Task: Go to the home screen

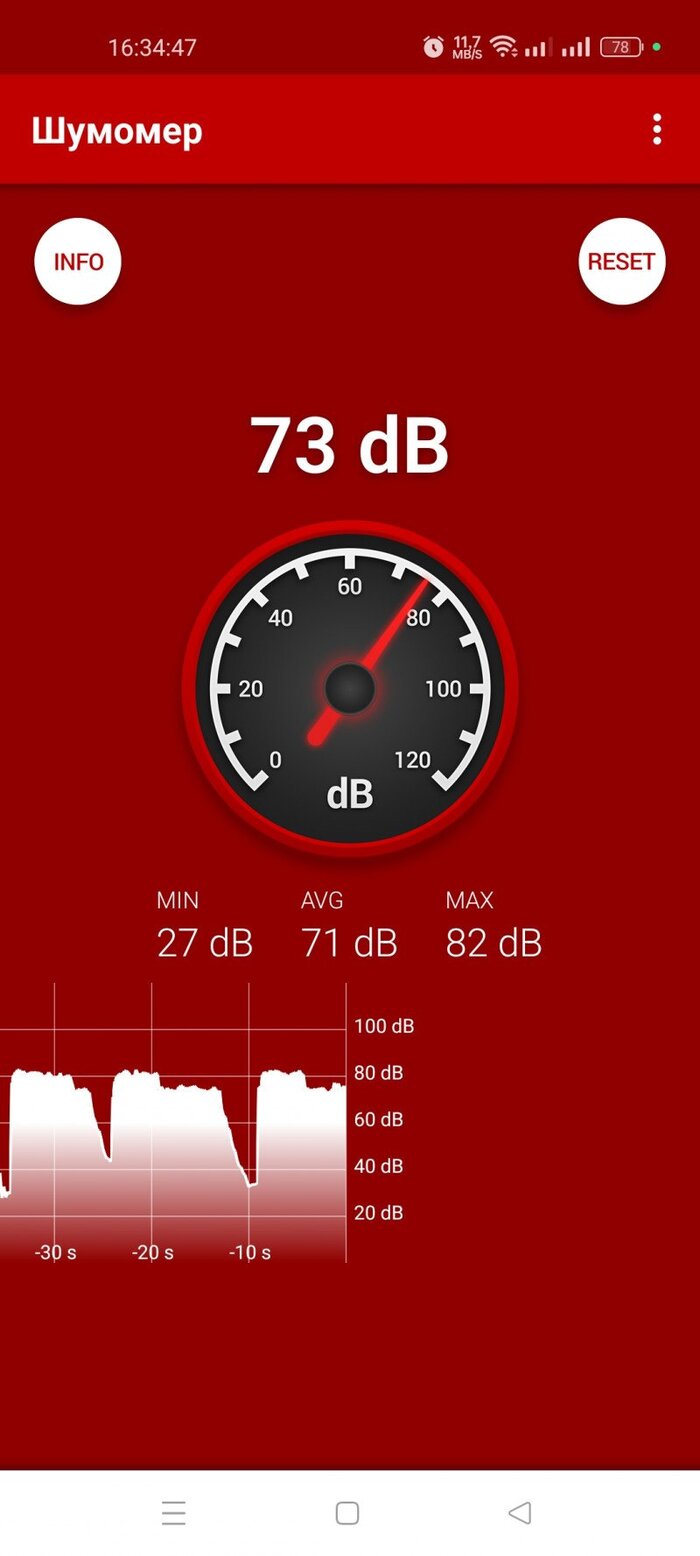Action: (x=347, y=1512)
